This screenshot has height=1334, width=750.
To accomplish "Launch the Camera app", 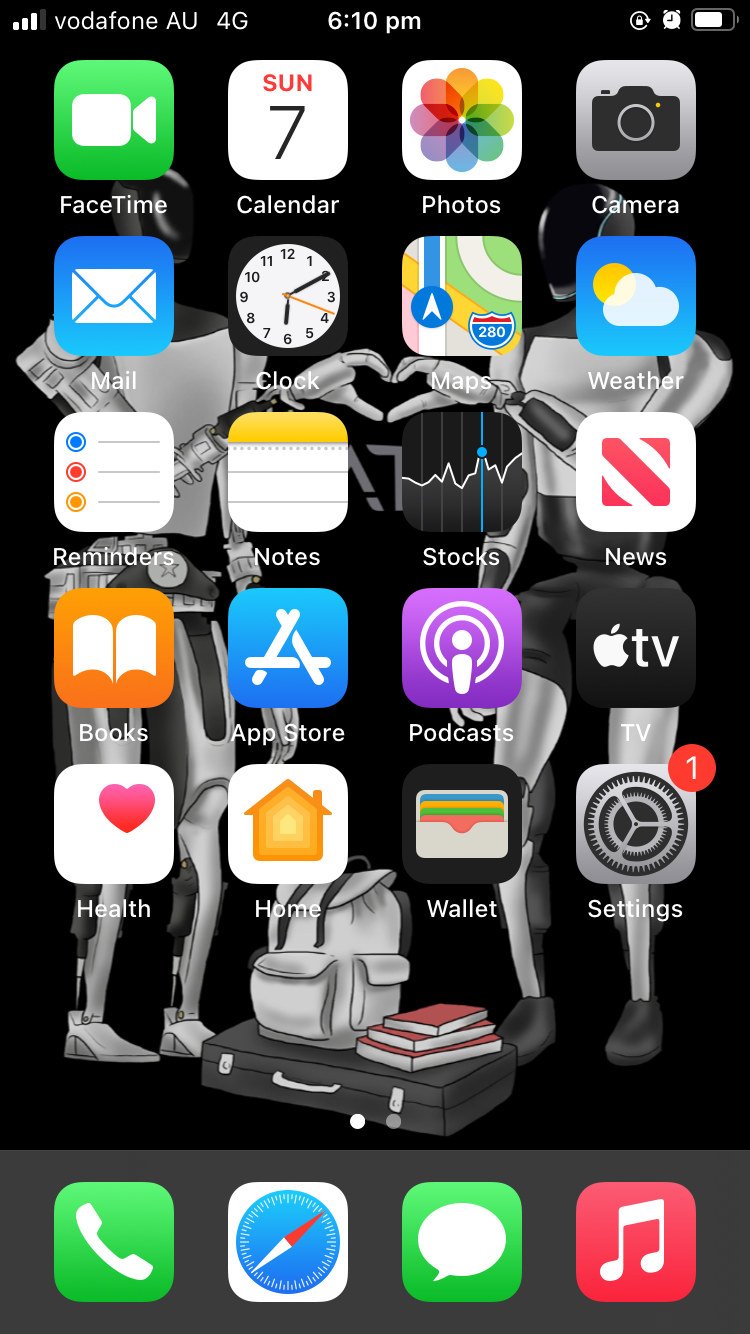I will [636, 120].
